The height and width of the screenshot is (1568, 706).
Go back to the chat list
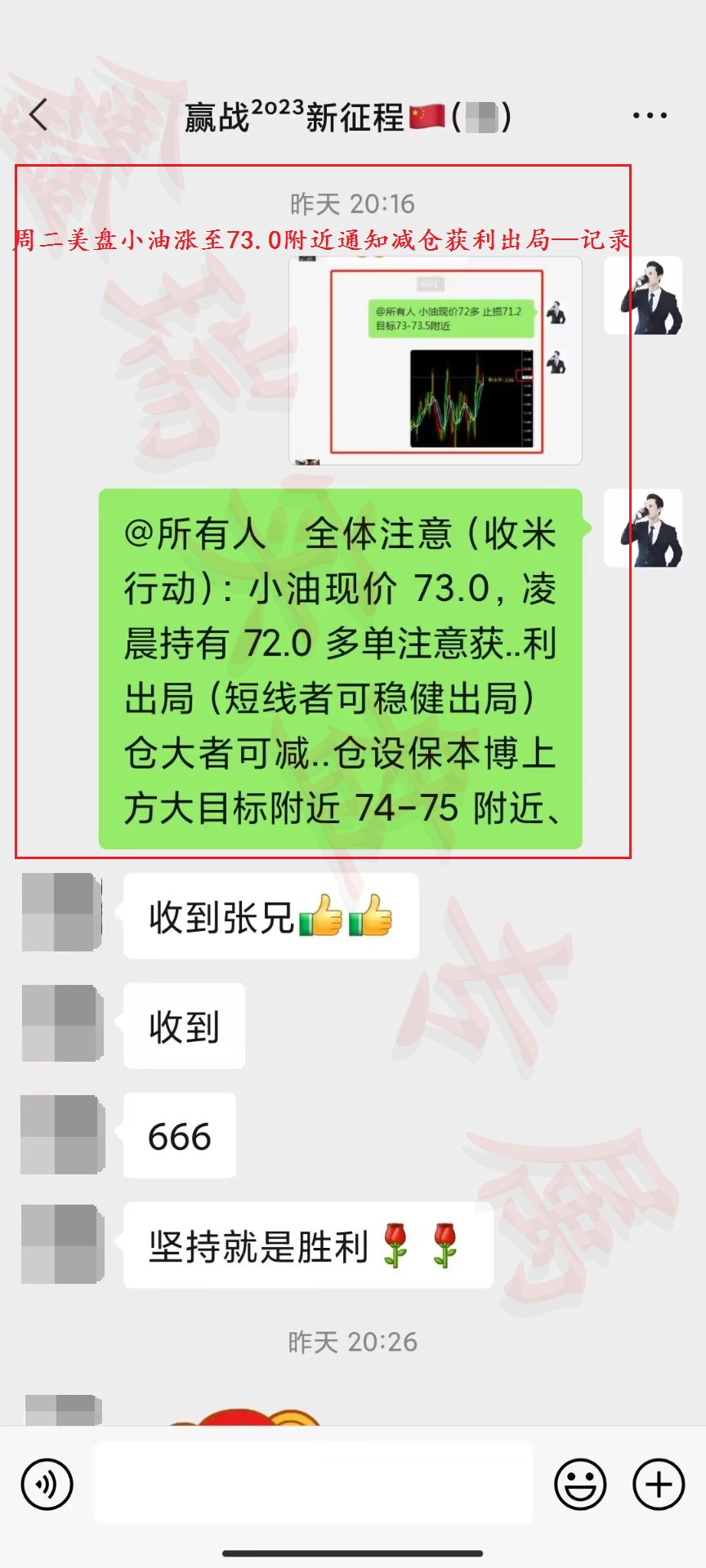[38, 115]
